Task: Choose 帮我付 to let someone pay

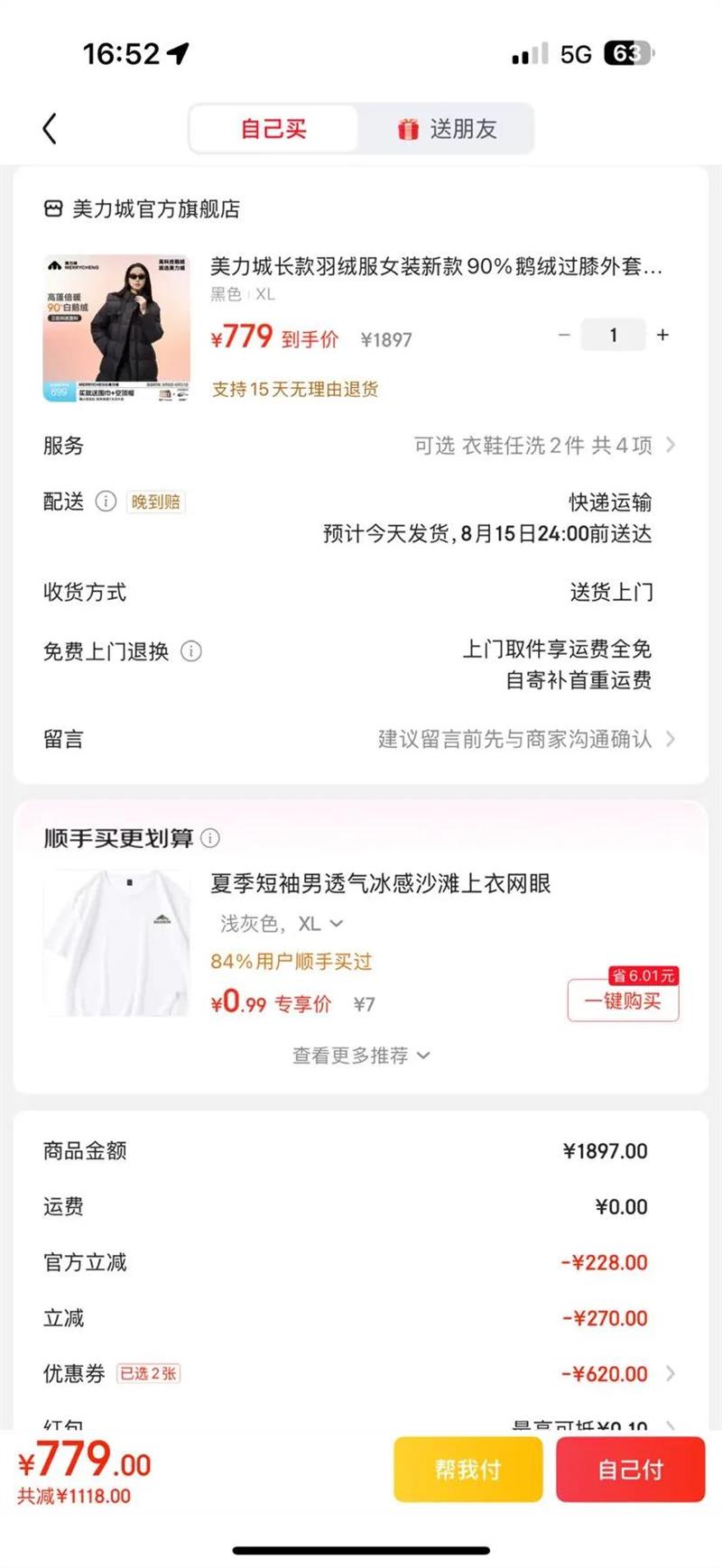Action: [467, 1470]
